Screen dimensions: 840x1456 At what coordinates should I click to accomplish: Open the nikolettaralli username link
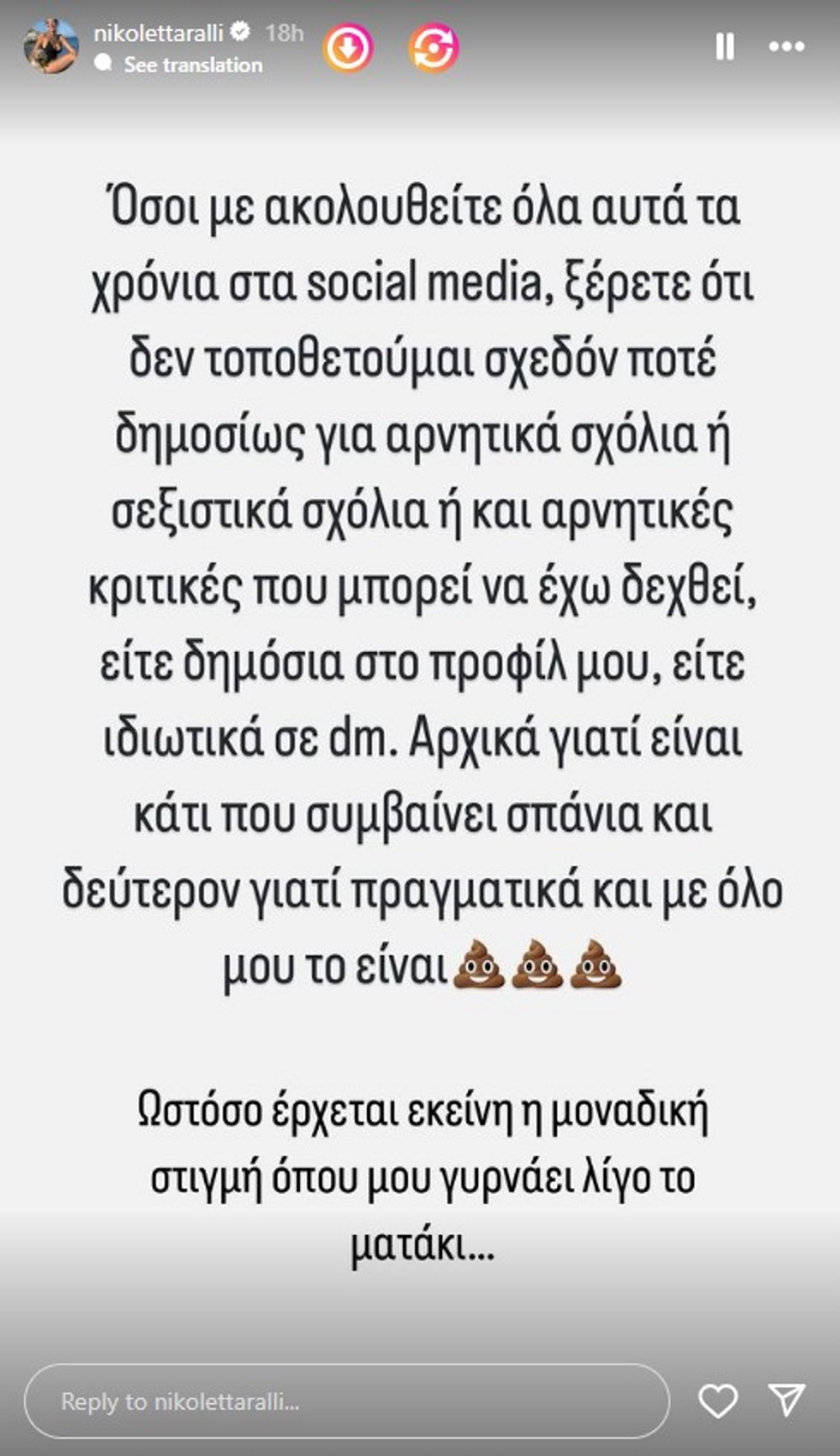pos(159,33)
